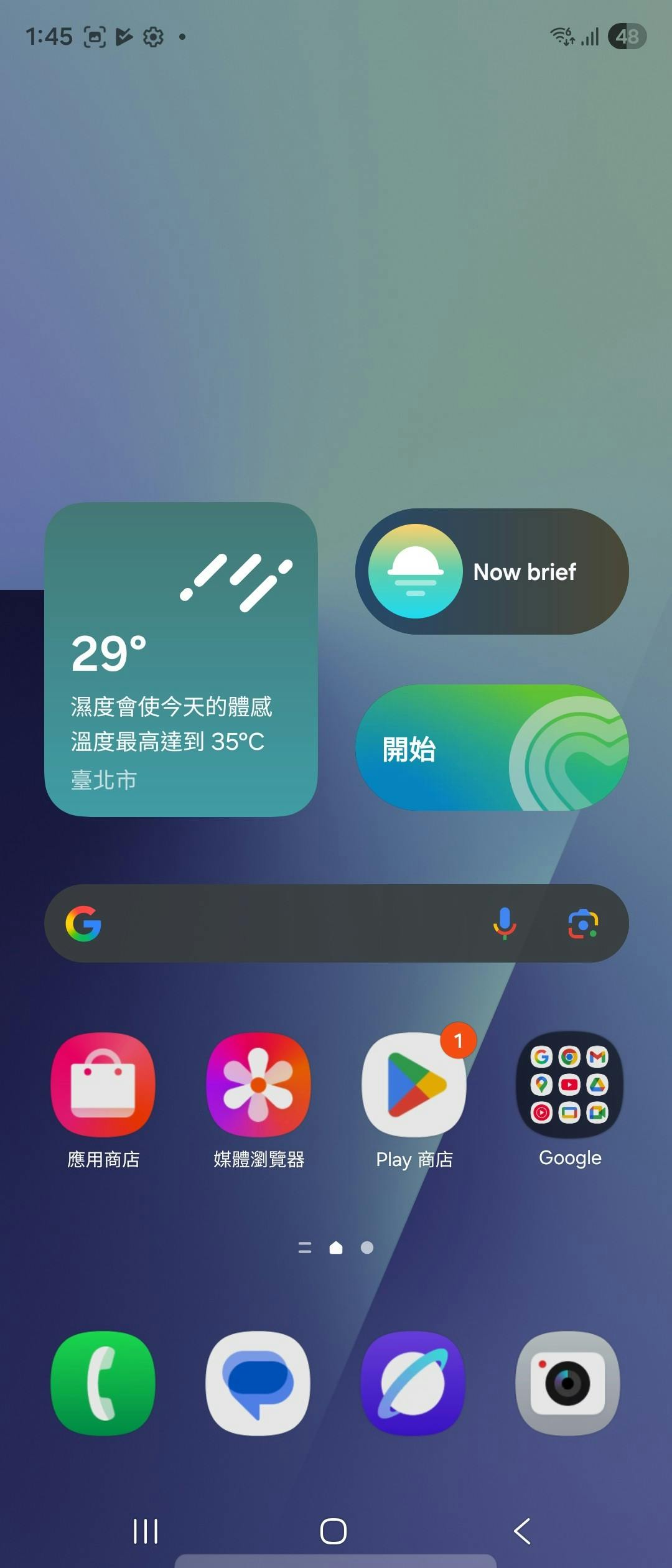This screenshot has height=1568, width=672.
Task: Launch the Messages app
Action: (x=258, y=1383)
